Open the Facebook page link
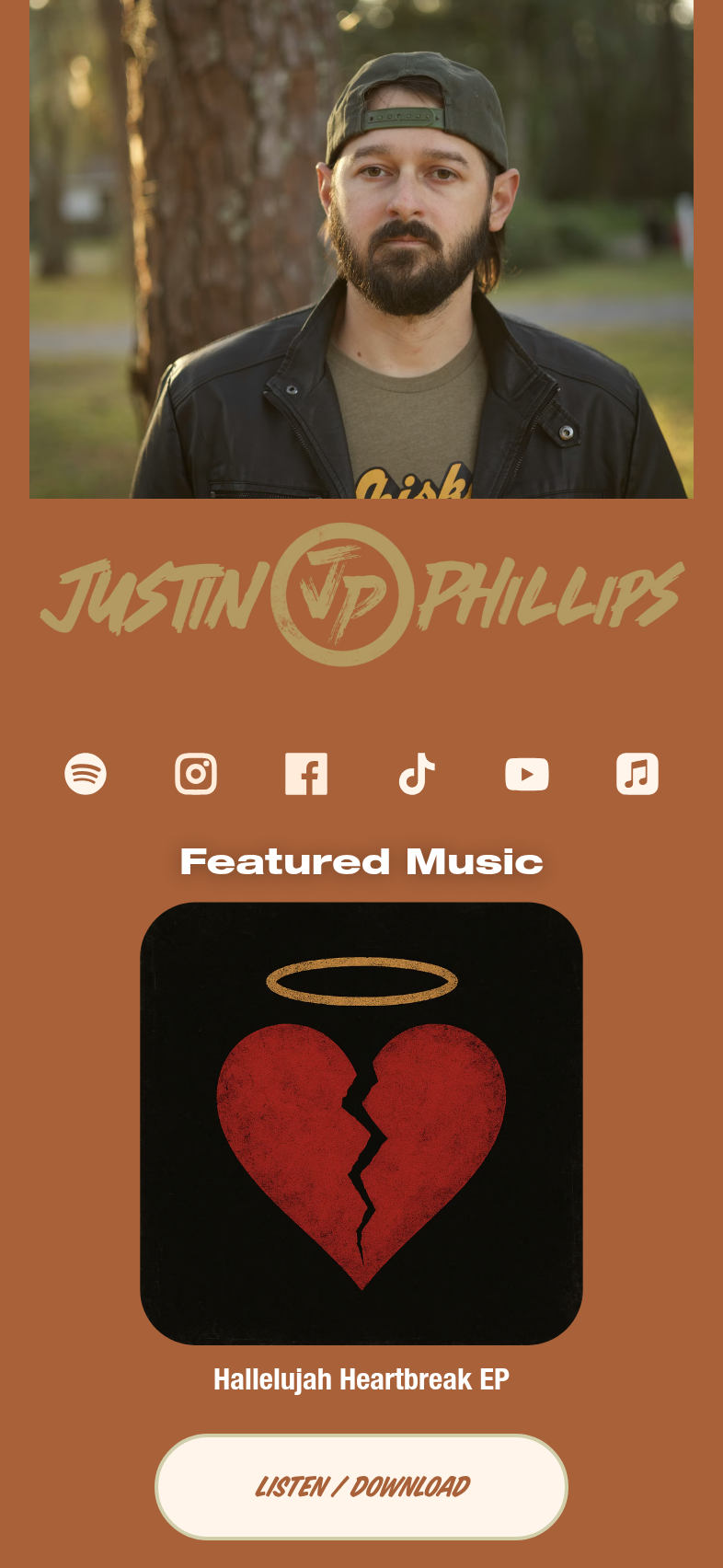 tap(306, 774)
